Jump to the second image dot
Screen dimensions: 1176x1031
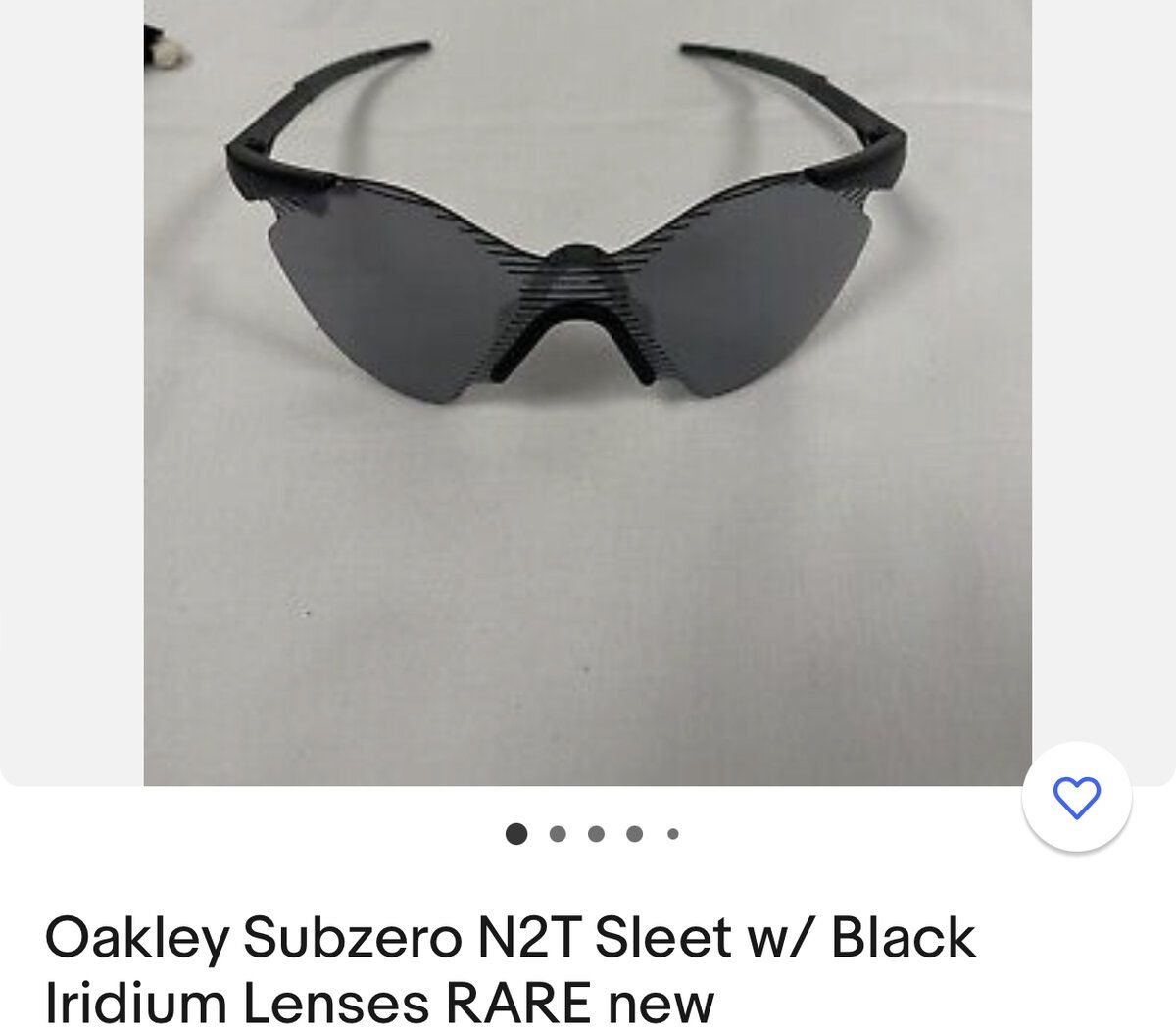(558, 835)
